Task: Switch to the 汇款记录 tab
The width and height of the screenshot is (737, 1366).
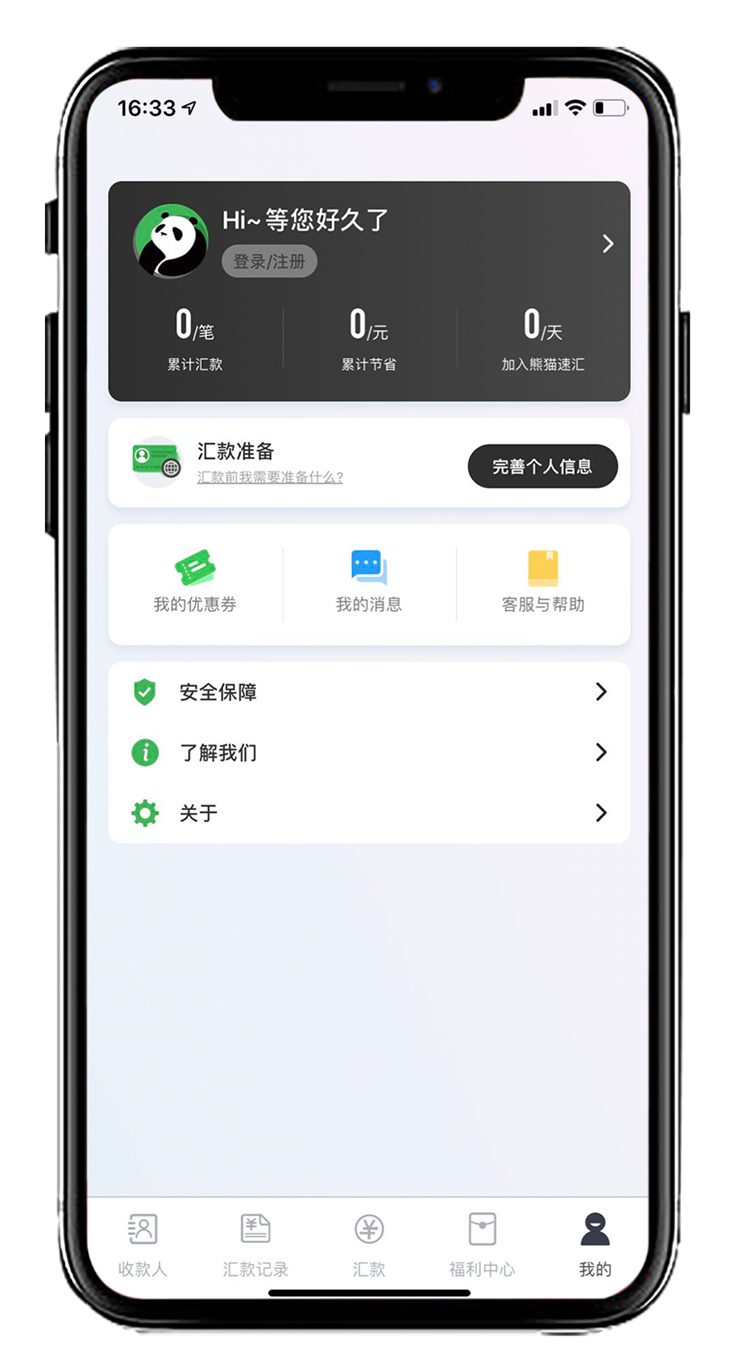Action: (256, 1244)
